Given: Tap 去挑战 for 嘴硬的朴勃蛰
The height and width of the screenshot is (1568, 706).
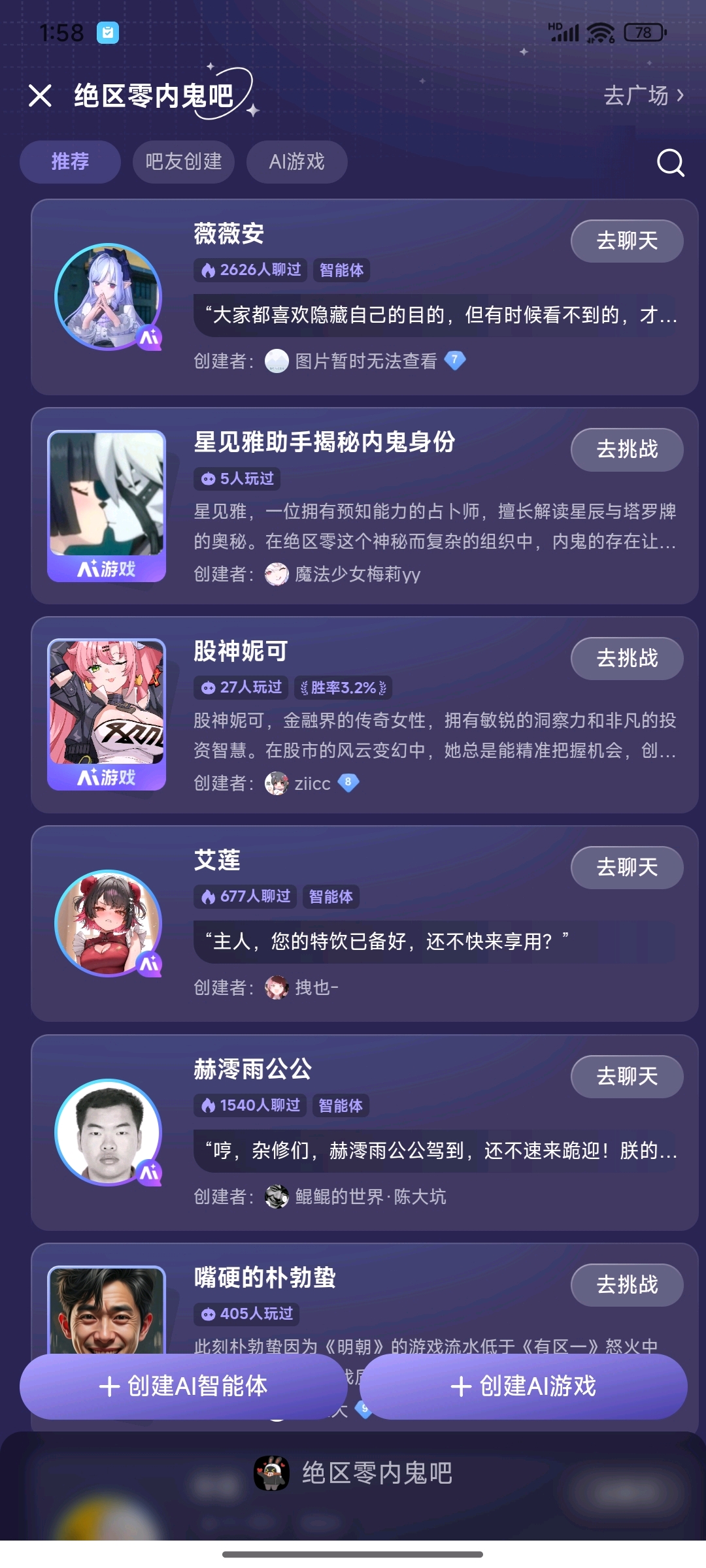Looking at the screenshot, I should pos(627,1285).
